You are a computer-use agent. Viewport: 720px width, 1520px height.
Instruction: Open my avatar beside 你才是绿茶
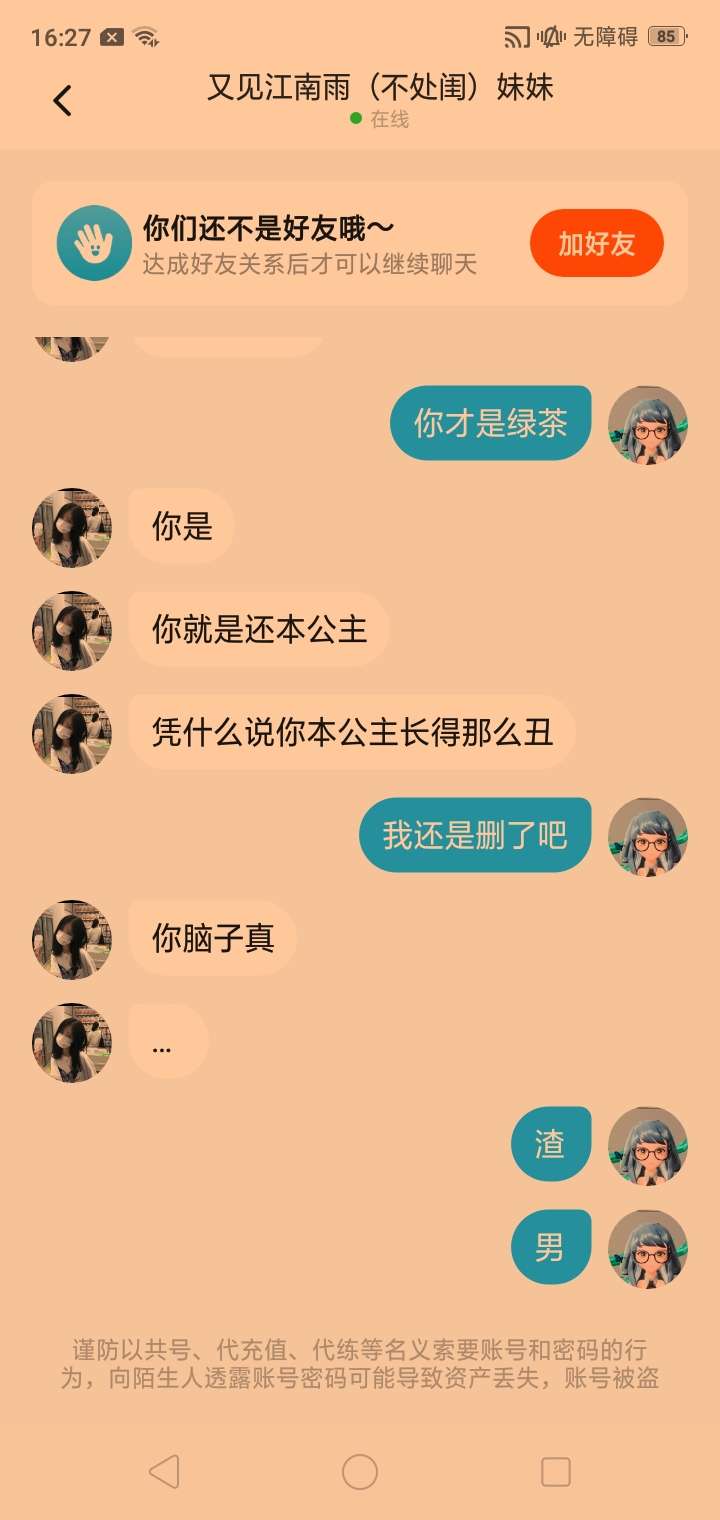648,425
